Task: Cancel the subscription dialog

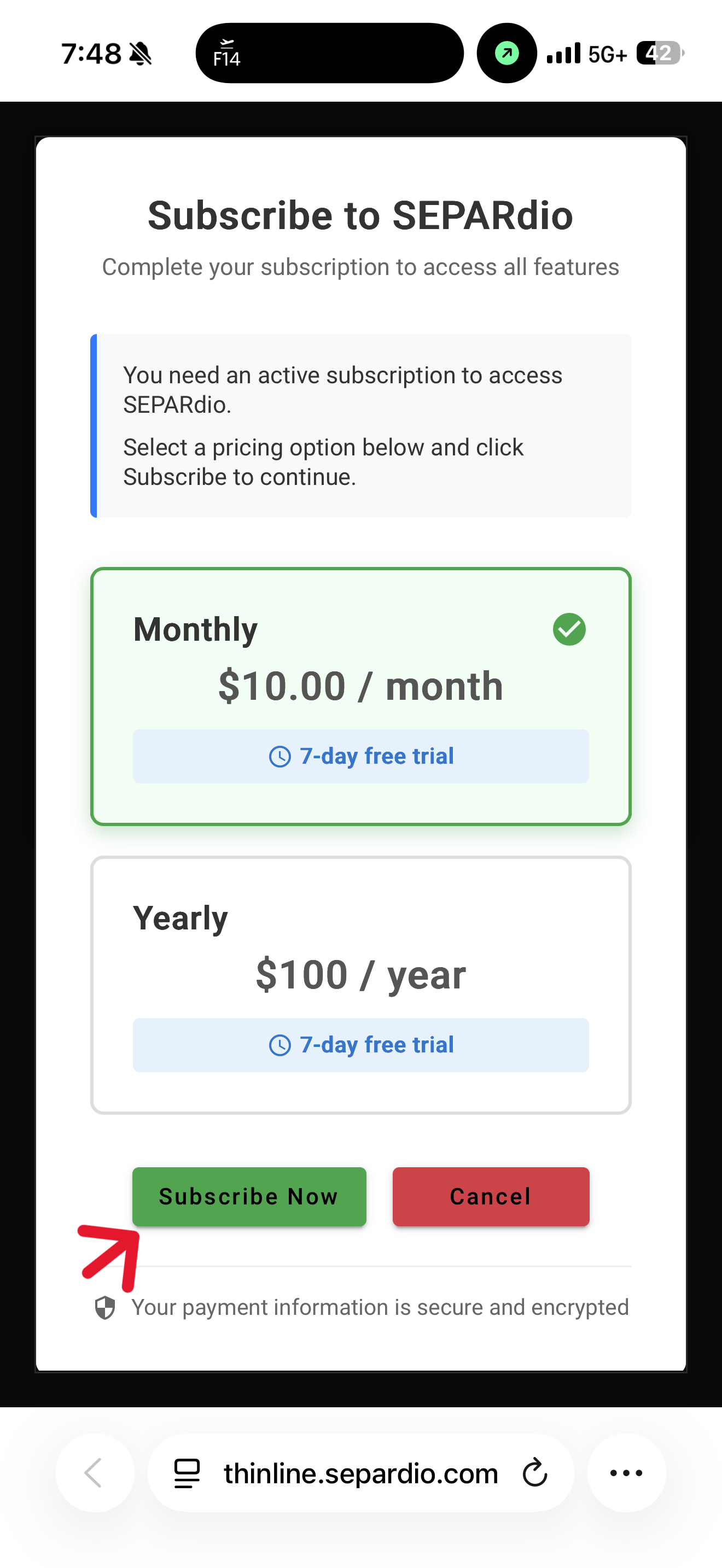Action: click(x=491, y=1196)
